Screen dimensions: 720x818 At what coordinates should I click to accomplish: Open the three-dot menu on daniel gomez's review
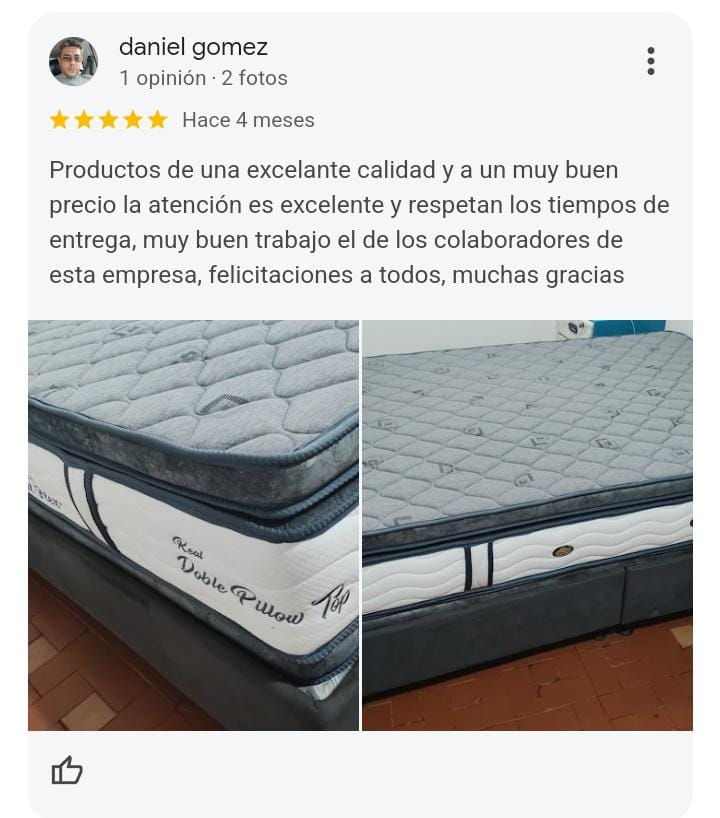point(651,61)
